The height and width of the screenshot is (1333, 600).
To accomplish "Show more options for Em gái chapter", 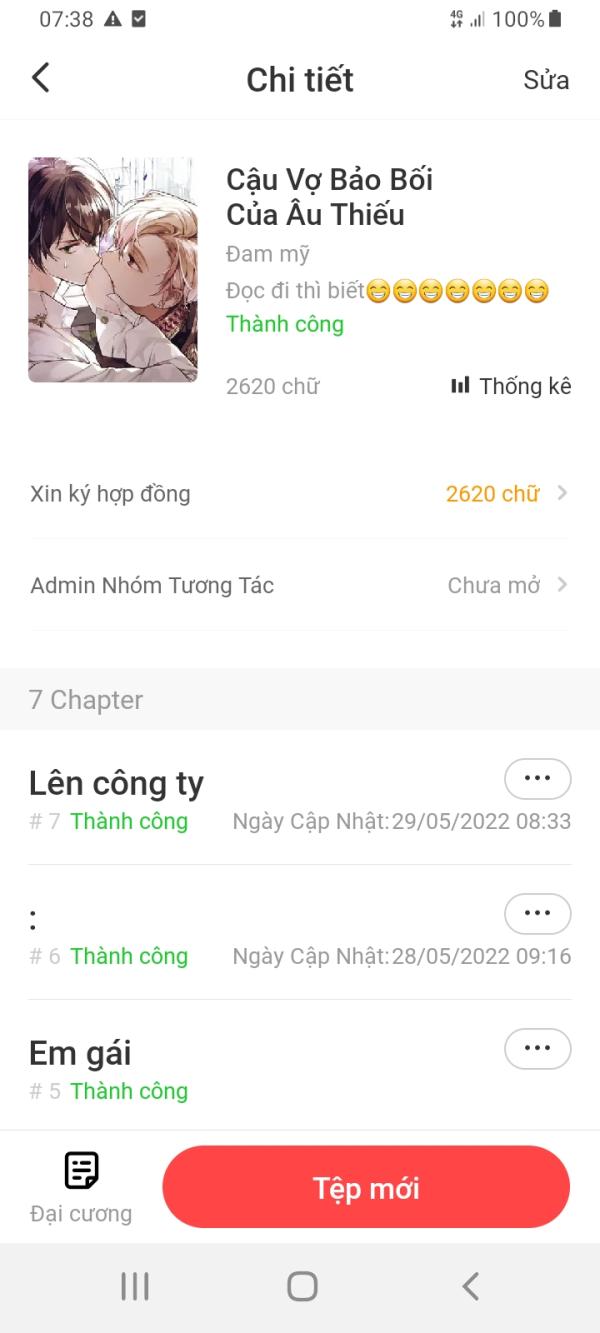I will click(537, 1049).
